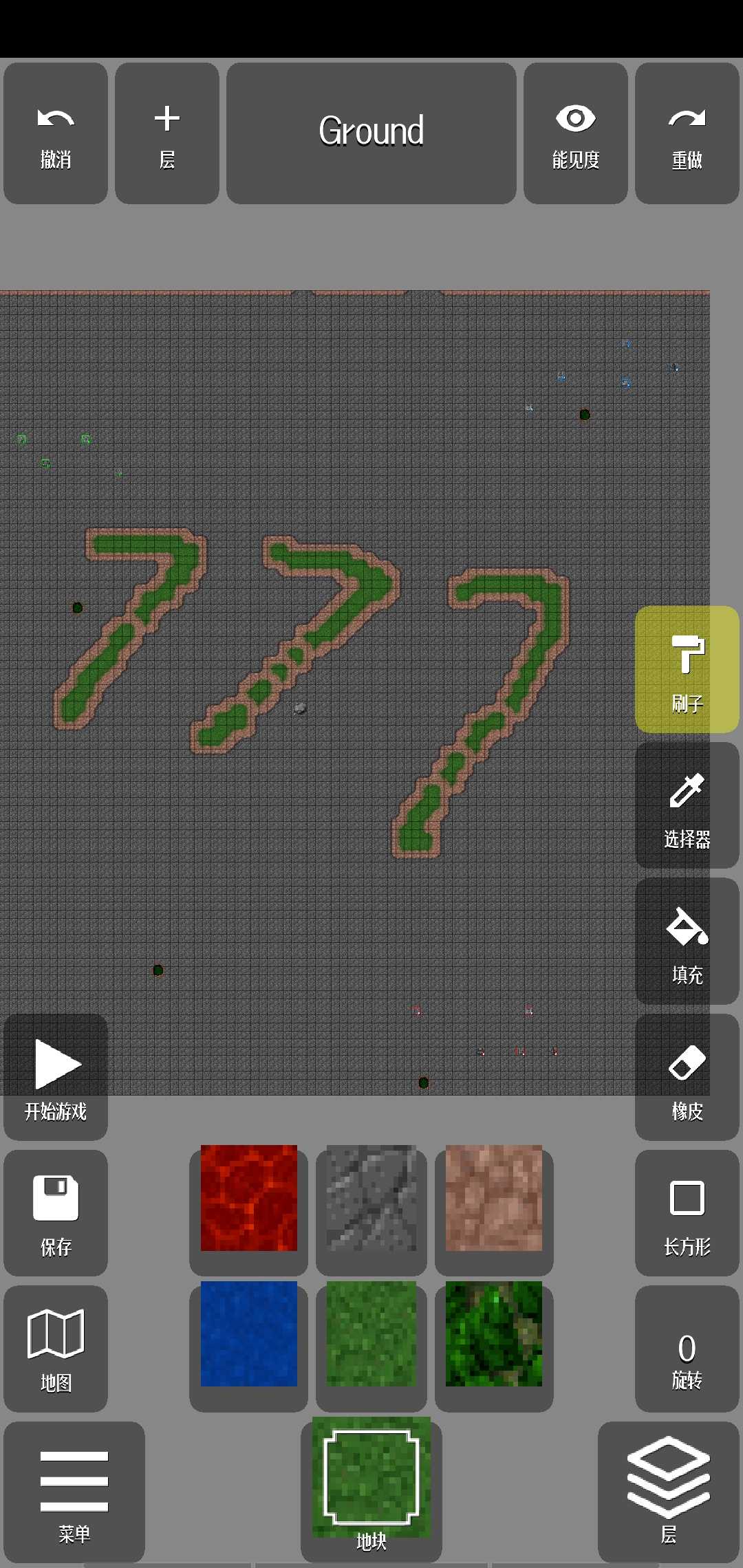This screenshot has height=1568, width=743.
Task: Select the brush tool (刷子)
Action: tap(687, 669)
